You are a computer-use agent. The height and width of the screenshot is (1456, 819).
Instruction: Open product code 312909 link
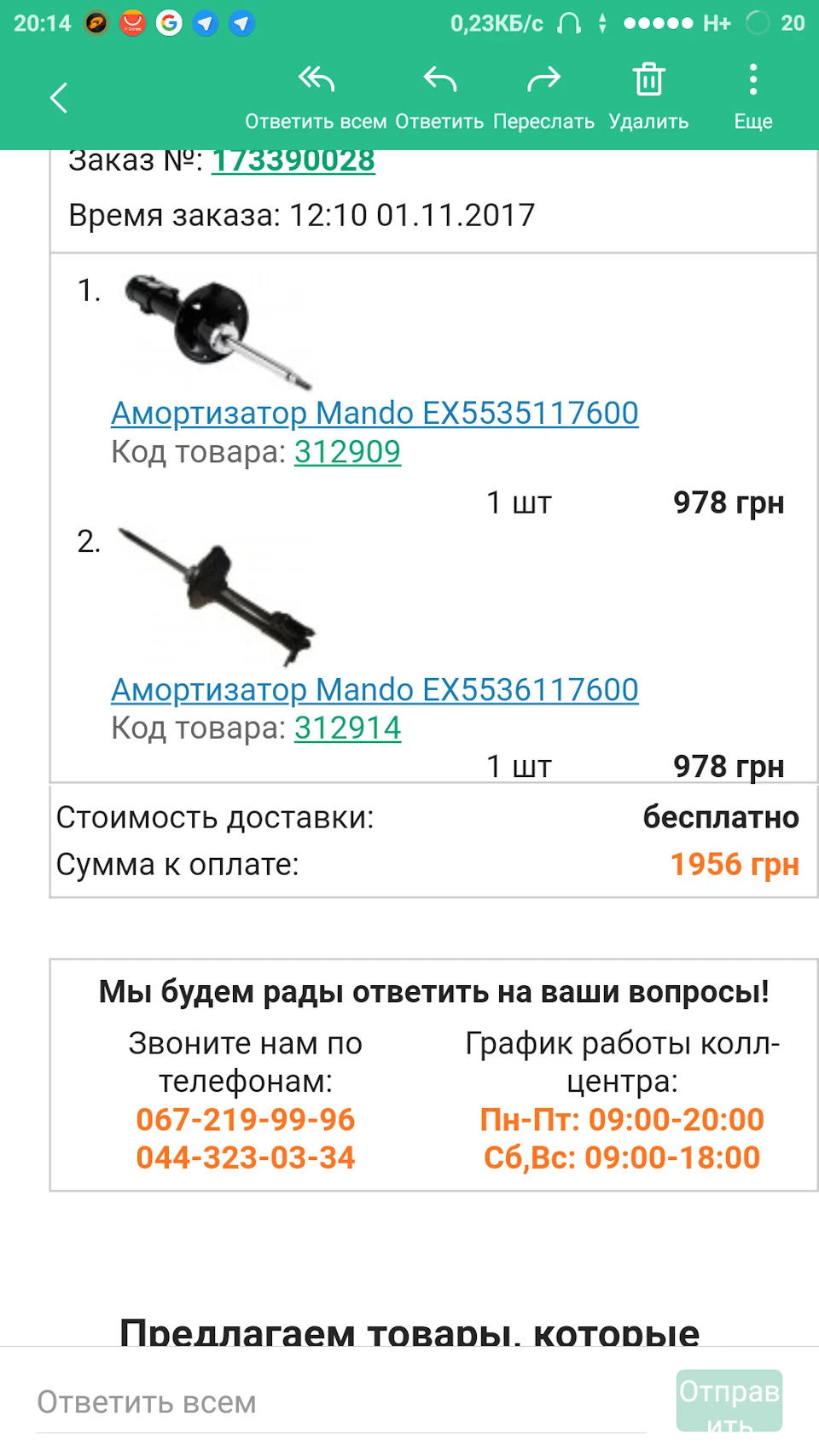[x=347, y=452]
